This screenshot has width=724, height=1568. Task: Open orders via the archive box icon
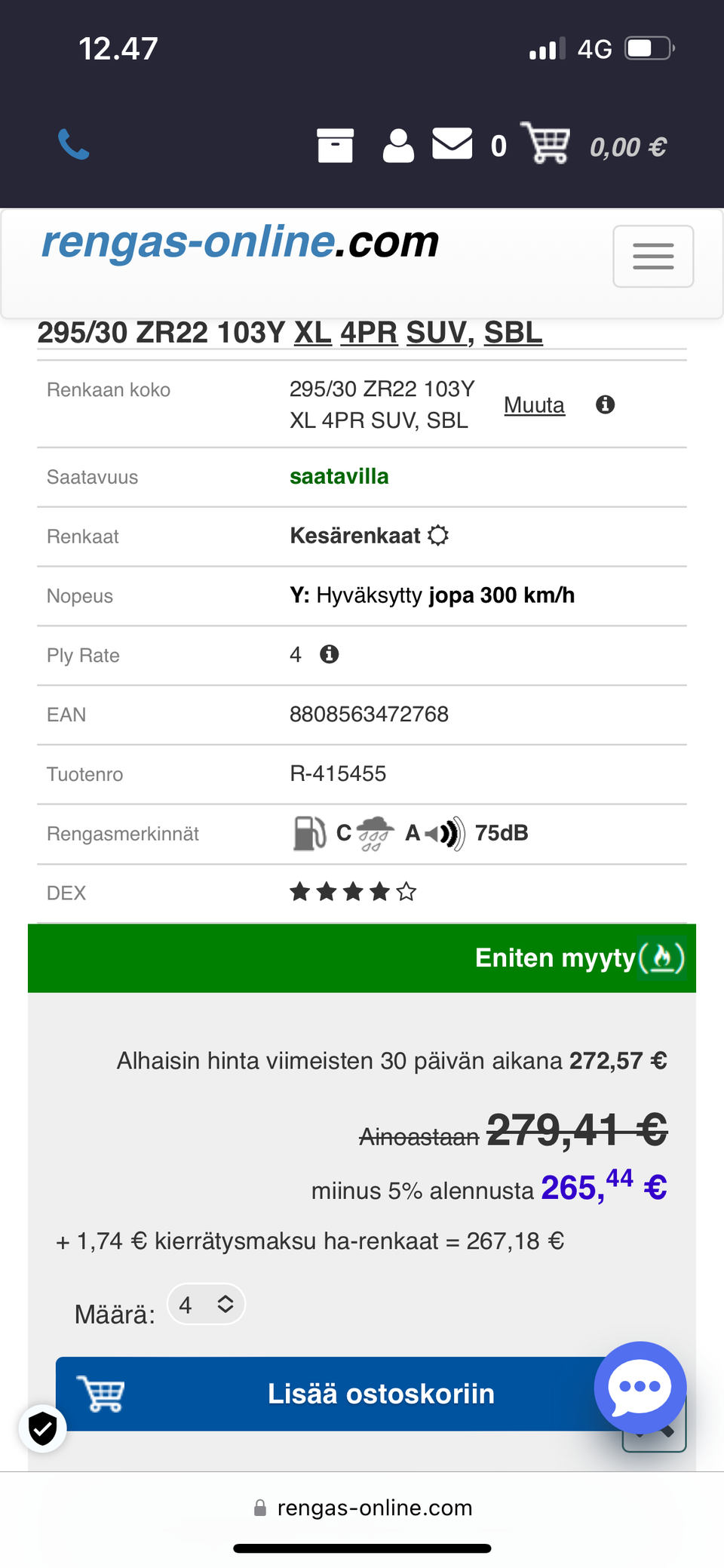pos(335,145)
